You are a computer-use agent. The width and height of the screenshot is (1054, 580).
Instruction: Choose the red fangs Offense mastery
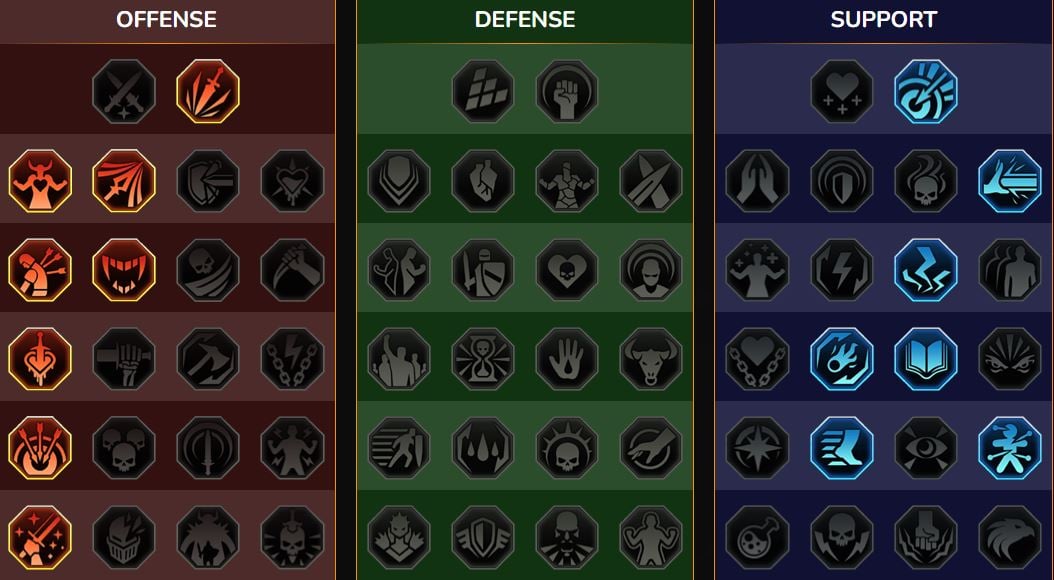click(124, 270)
